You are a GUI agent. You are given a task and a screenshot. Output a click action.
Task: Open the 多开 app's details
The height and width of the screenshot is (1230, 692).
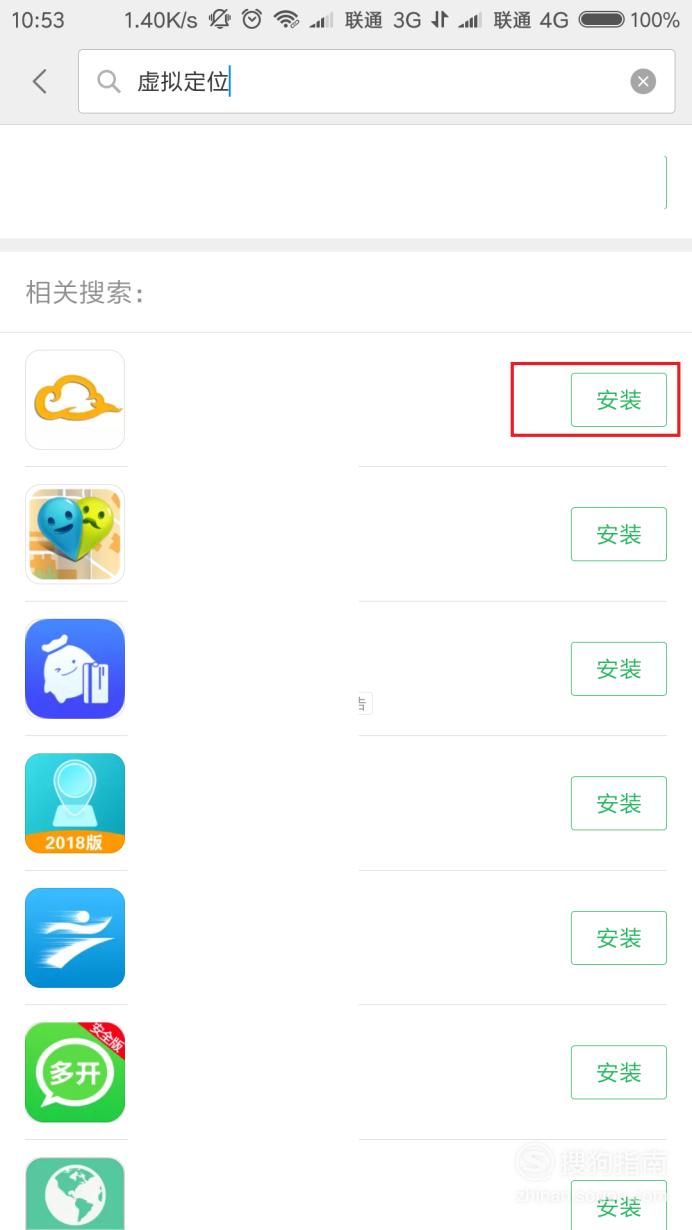[75, 1072]
